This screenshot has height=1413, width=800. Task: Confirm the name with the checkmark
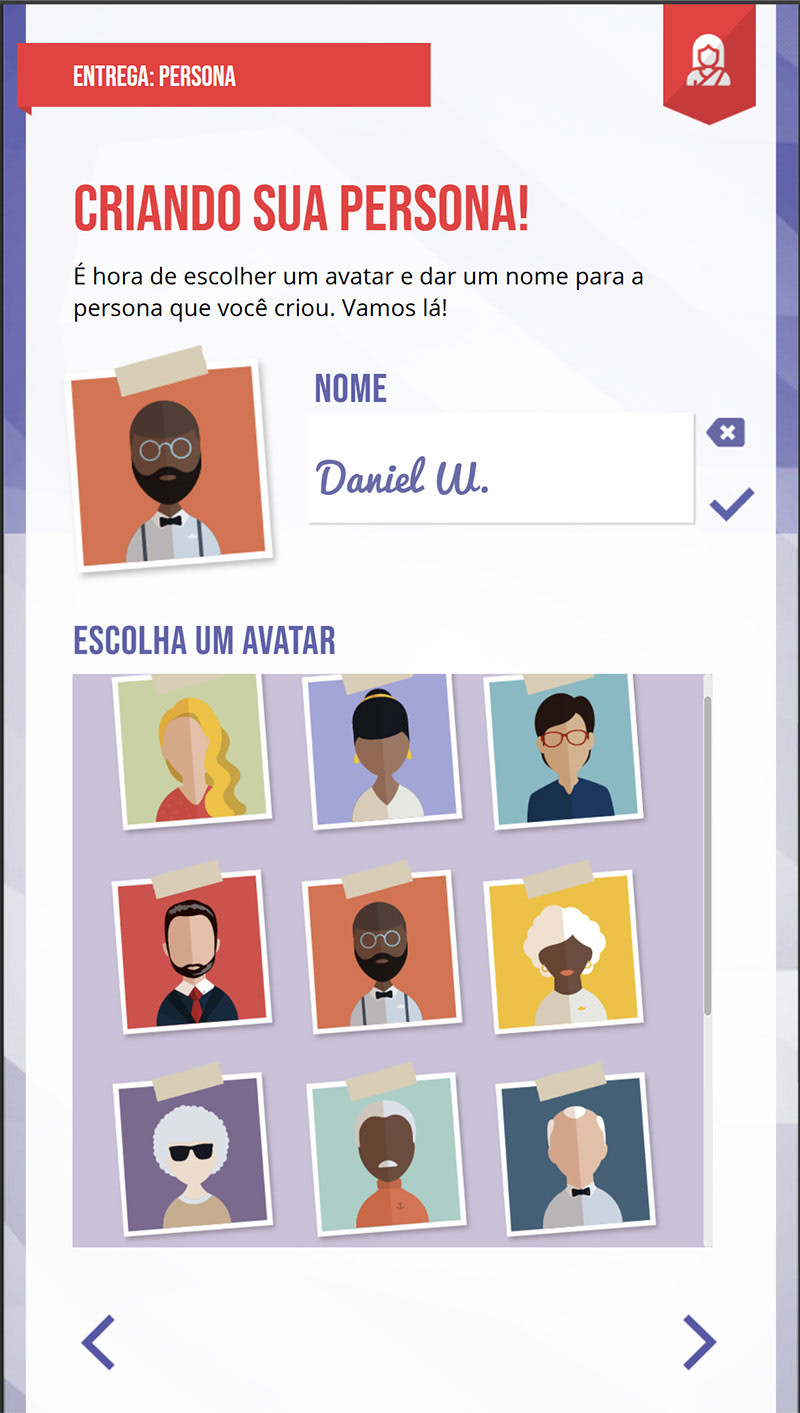coord(731,503)
